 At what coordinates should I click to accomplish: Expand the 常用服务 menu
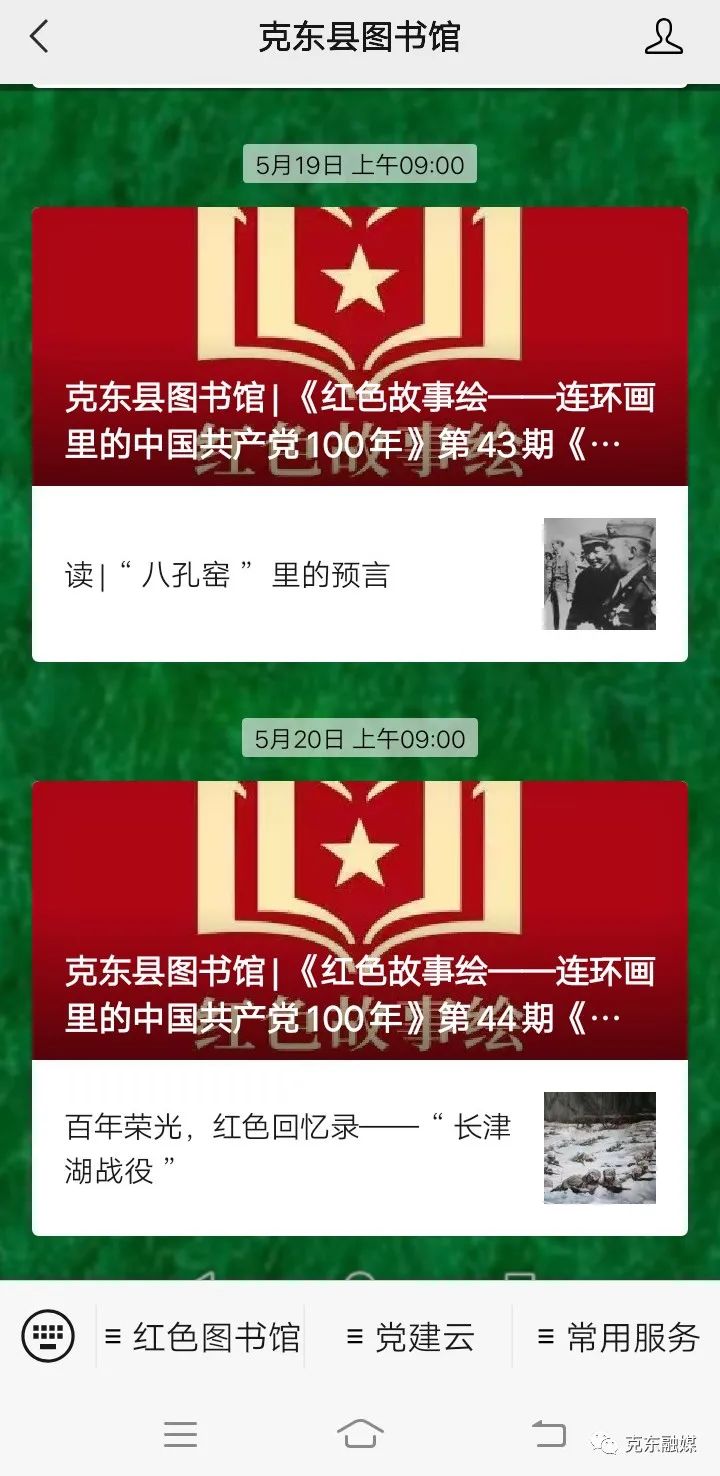618,1337
